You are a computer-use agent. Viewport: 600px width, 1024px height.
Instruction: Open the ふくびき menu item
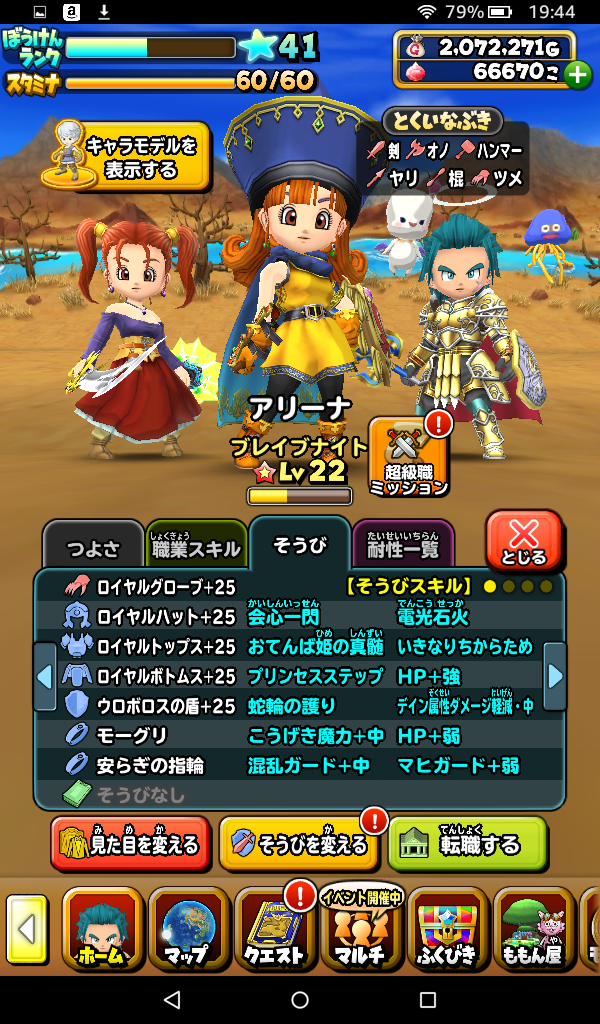point(446,929)
